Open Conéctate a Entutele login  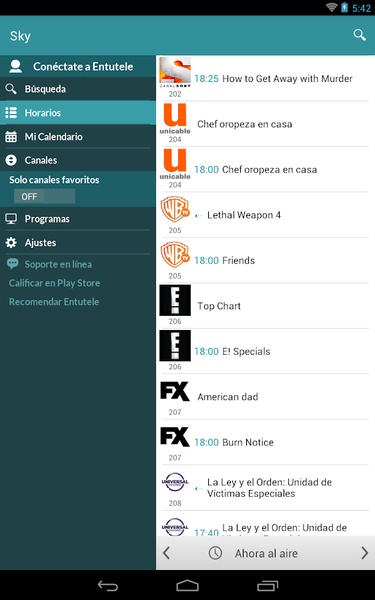tap(78, 66)
